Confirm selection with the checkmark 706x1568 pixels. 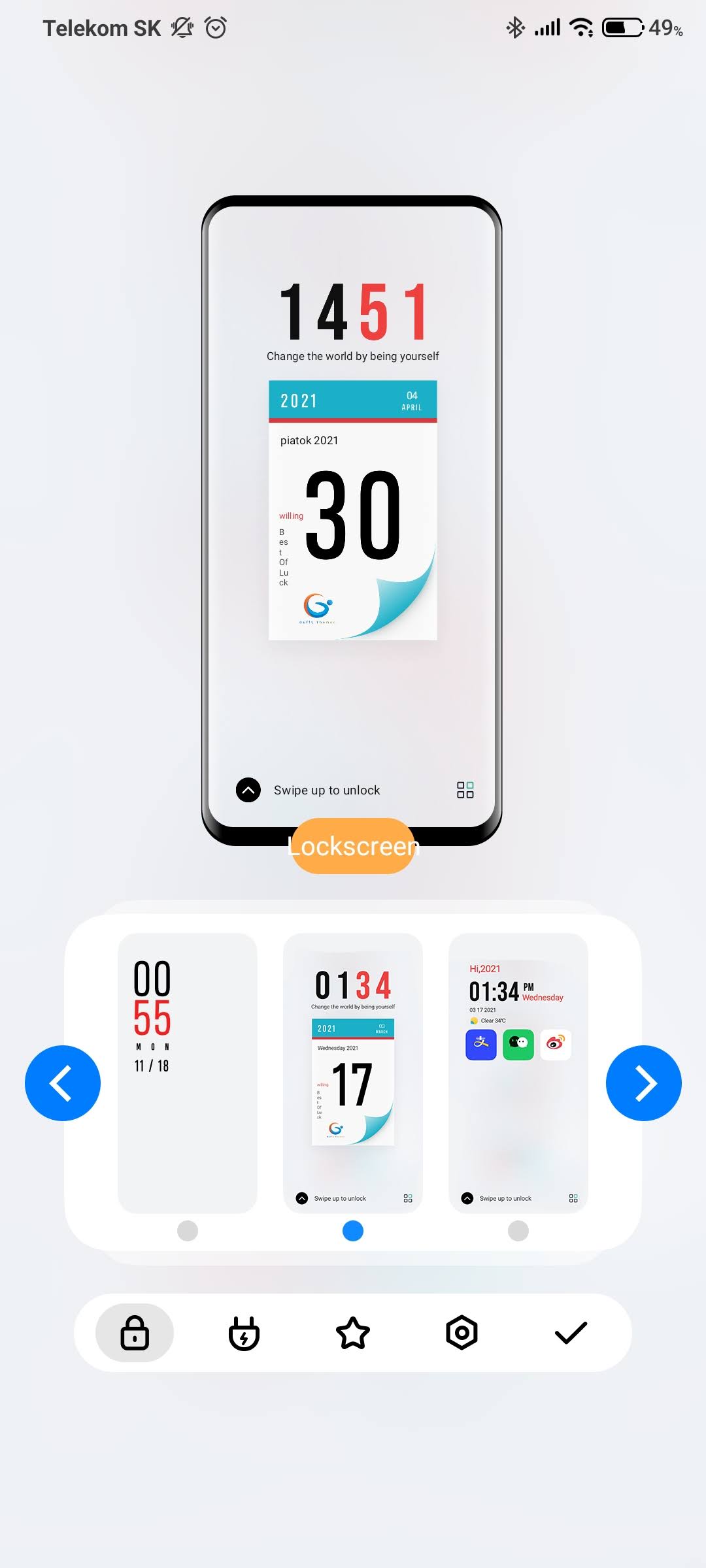pyautogui.click(x=571, y=1333)
